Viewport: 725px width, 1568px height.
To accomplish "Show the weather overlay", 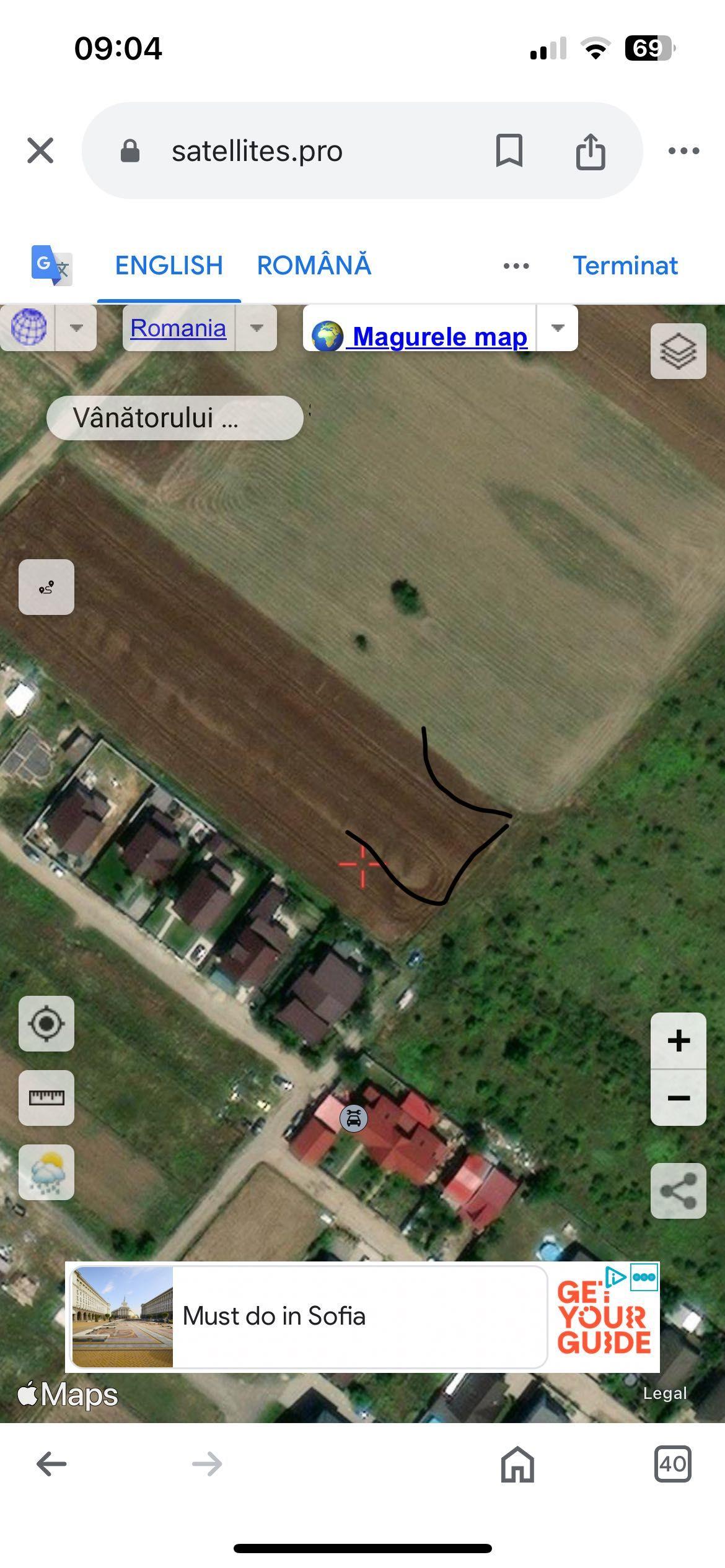I will coord(46,1172).
